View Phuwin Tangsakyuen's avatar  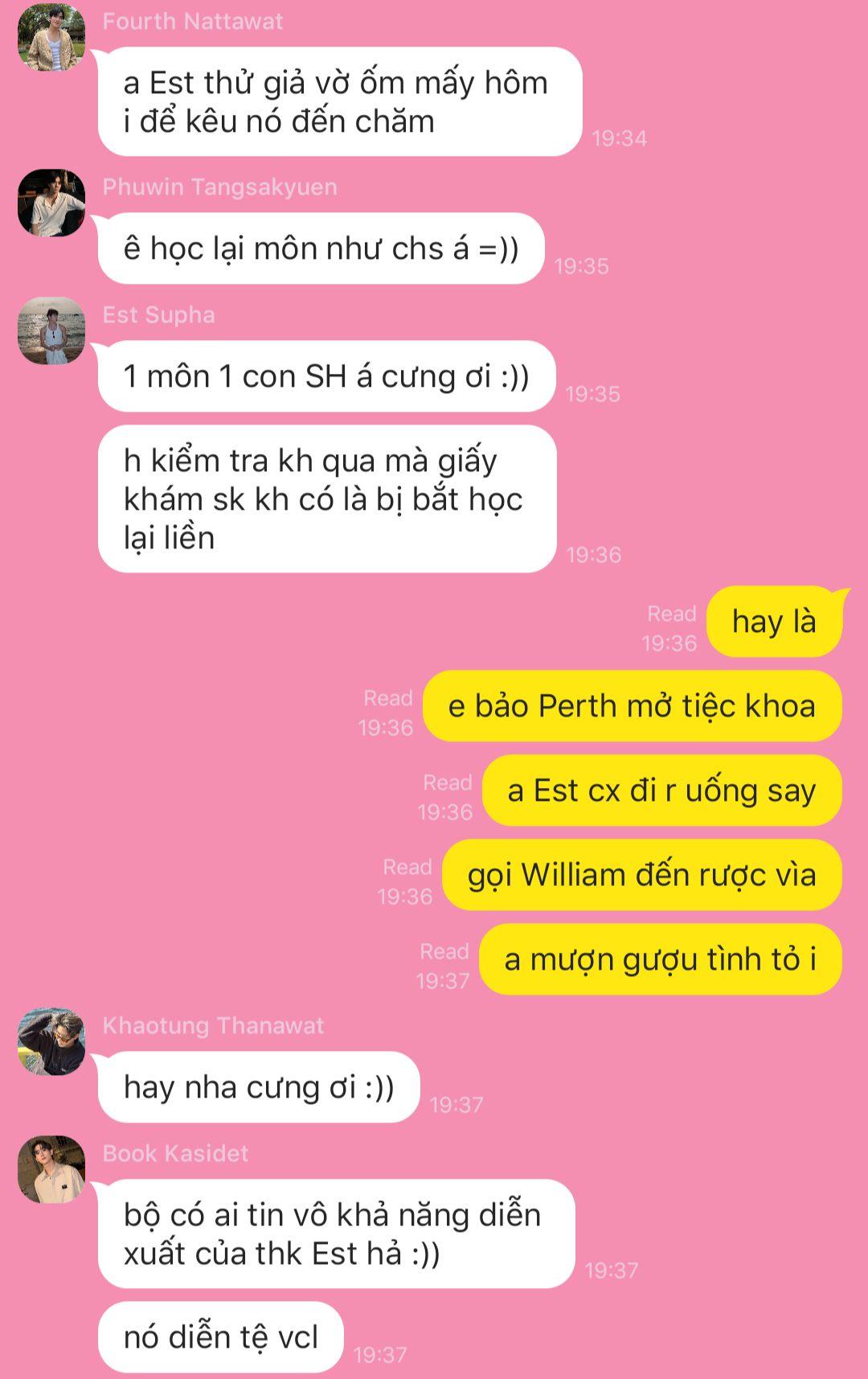click(x=51, y=203)
